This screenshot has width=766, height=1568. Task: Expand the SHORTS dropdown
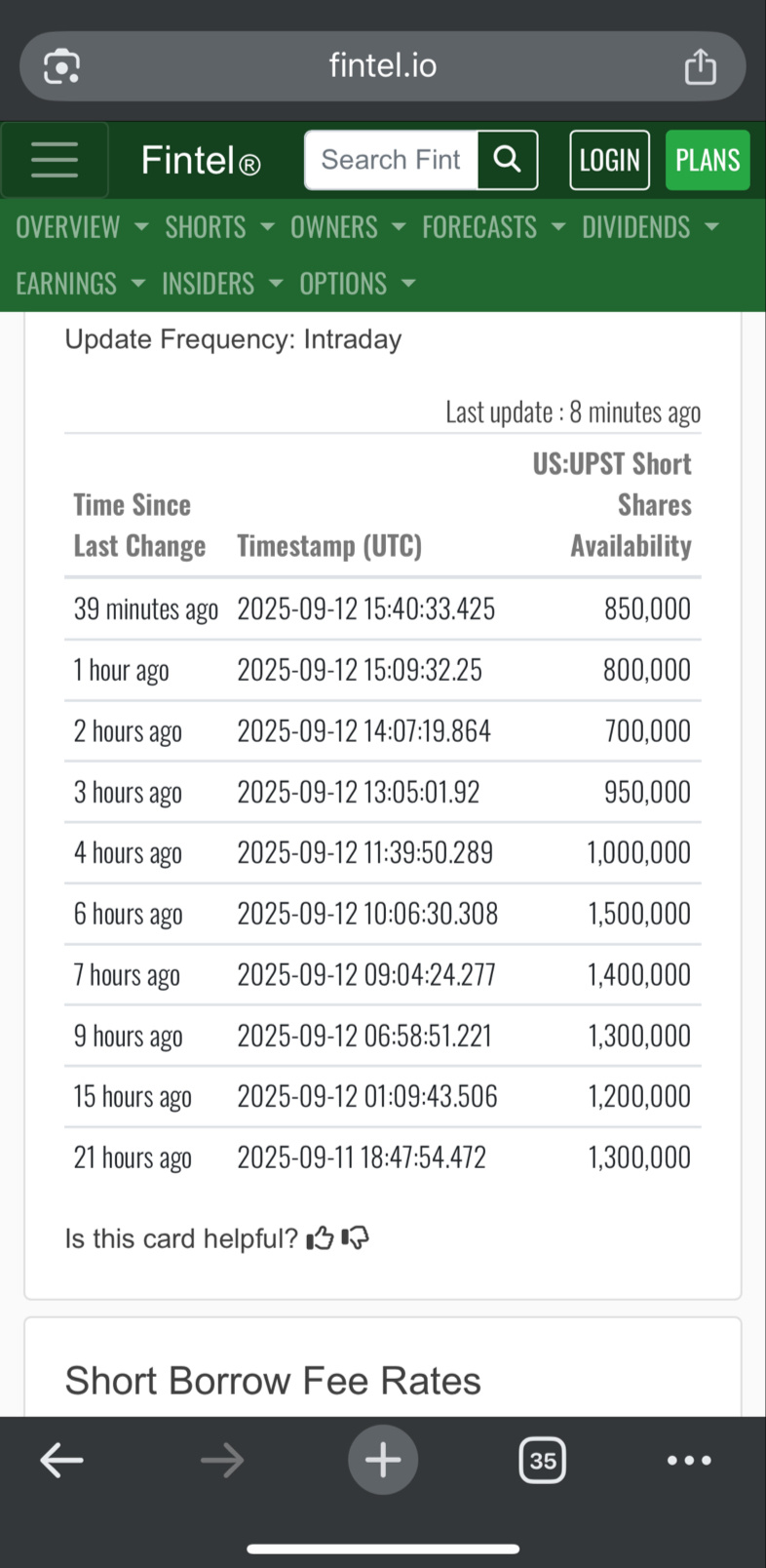219,227
